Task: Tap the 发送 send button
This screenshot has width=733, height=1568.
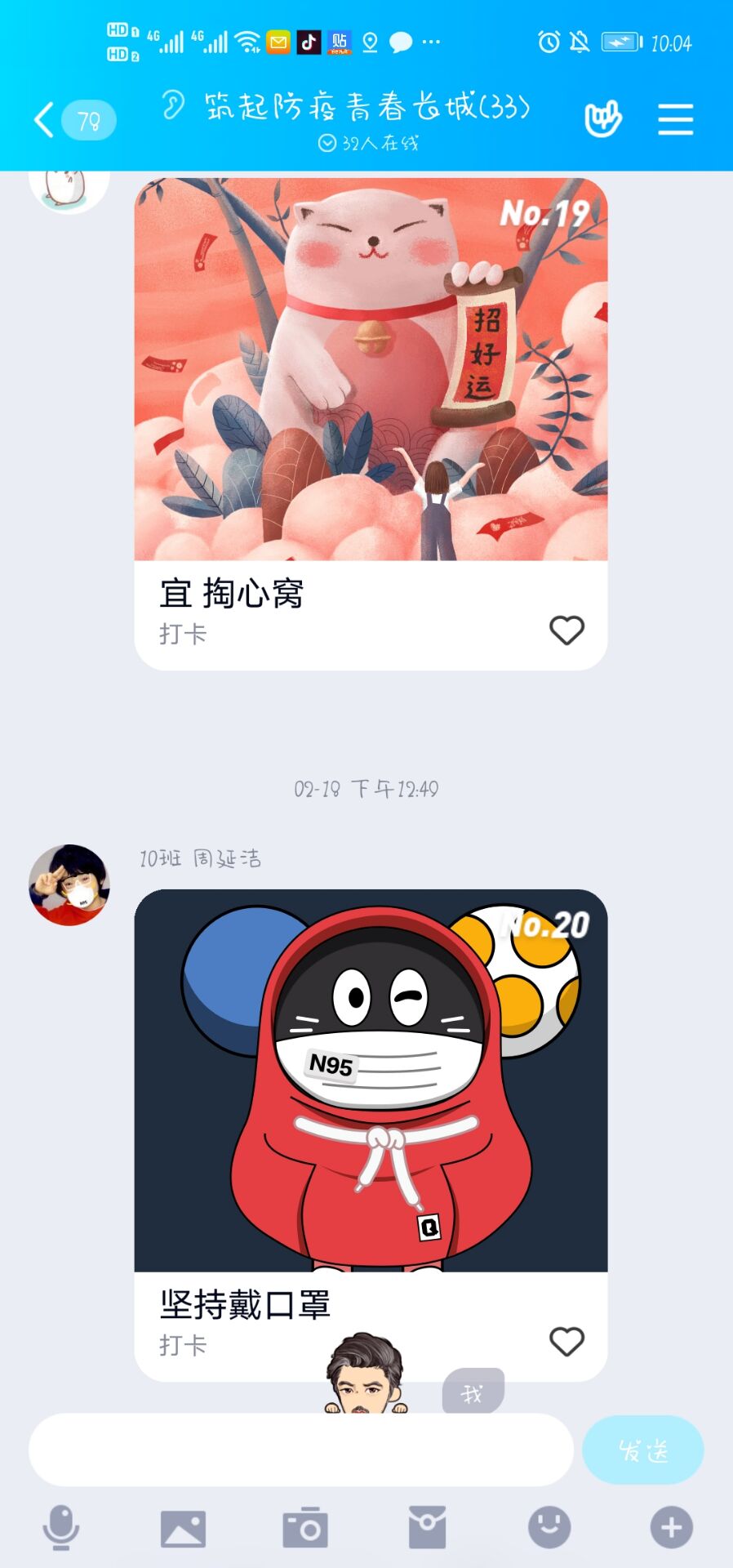Action: (642, 1450)
